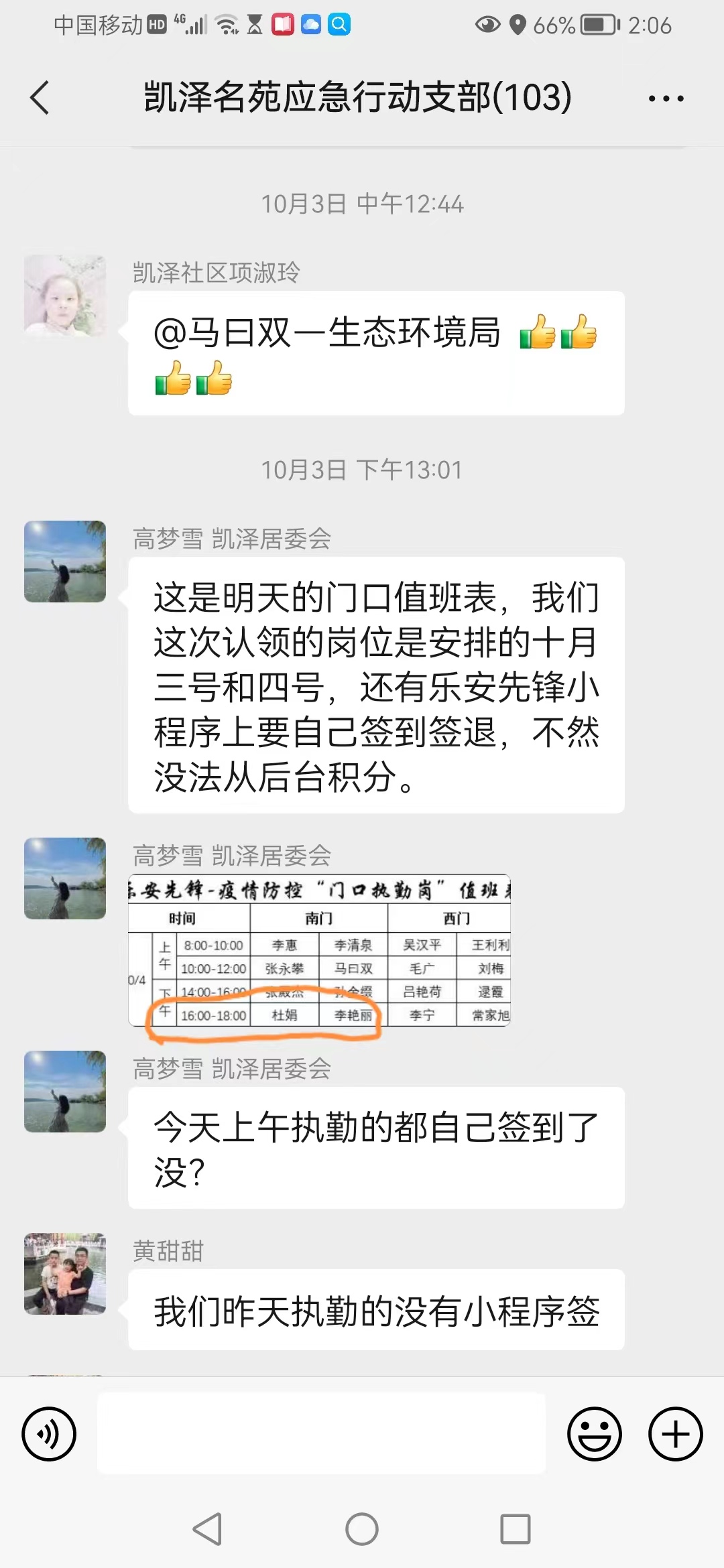Open the plus attachment menu
Screen dimensions: 724x1568
point(675,1434)
